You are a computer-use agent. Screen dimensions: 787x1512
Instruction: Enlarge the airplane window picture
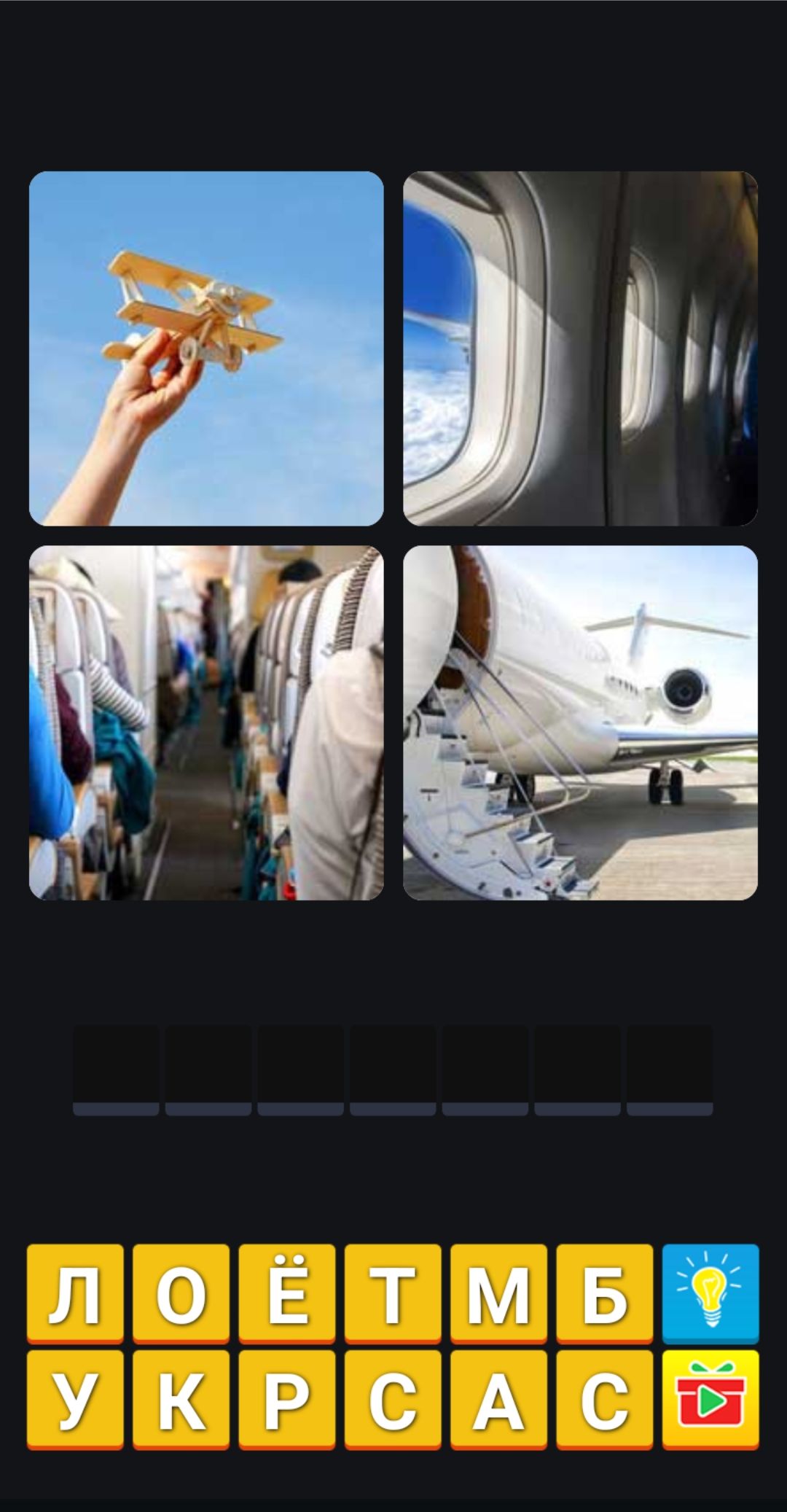581,348
